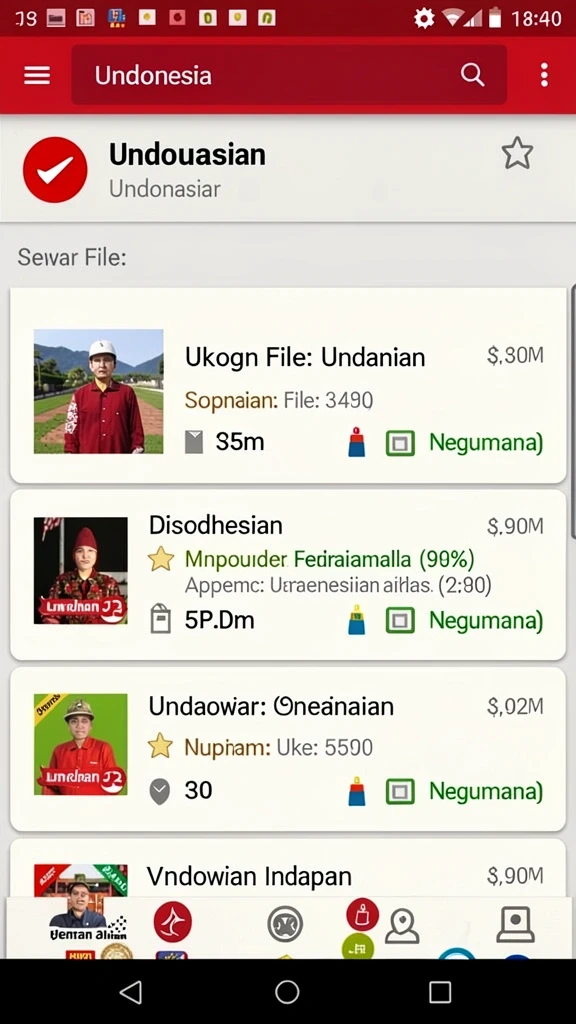Open the laptop icon bottom tab
This screenshot has height=1024, width=576.
pos(516,924)
